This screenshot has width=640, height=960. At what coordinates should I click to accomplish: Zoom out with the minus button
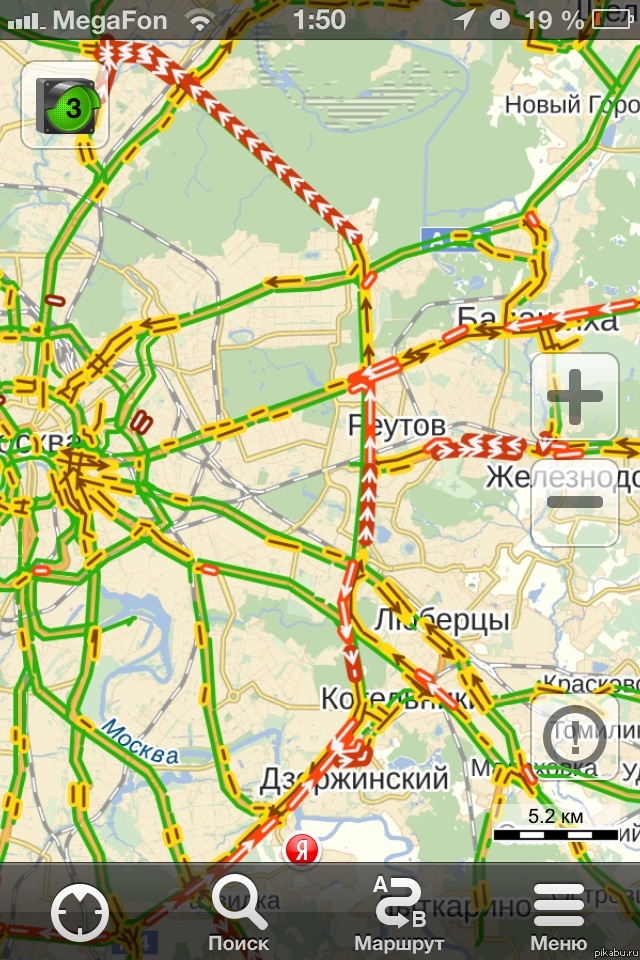coord(575,503)
